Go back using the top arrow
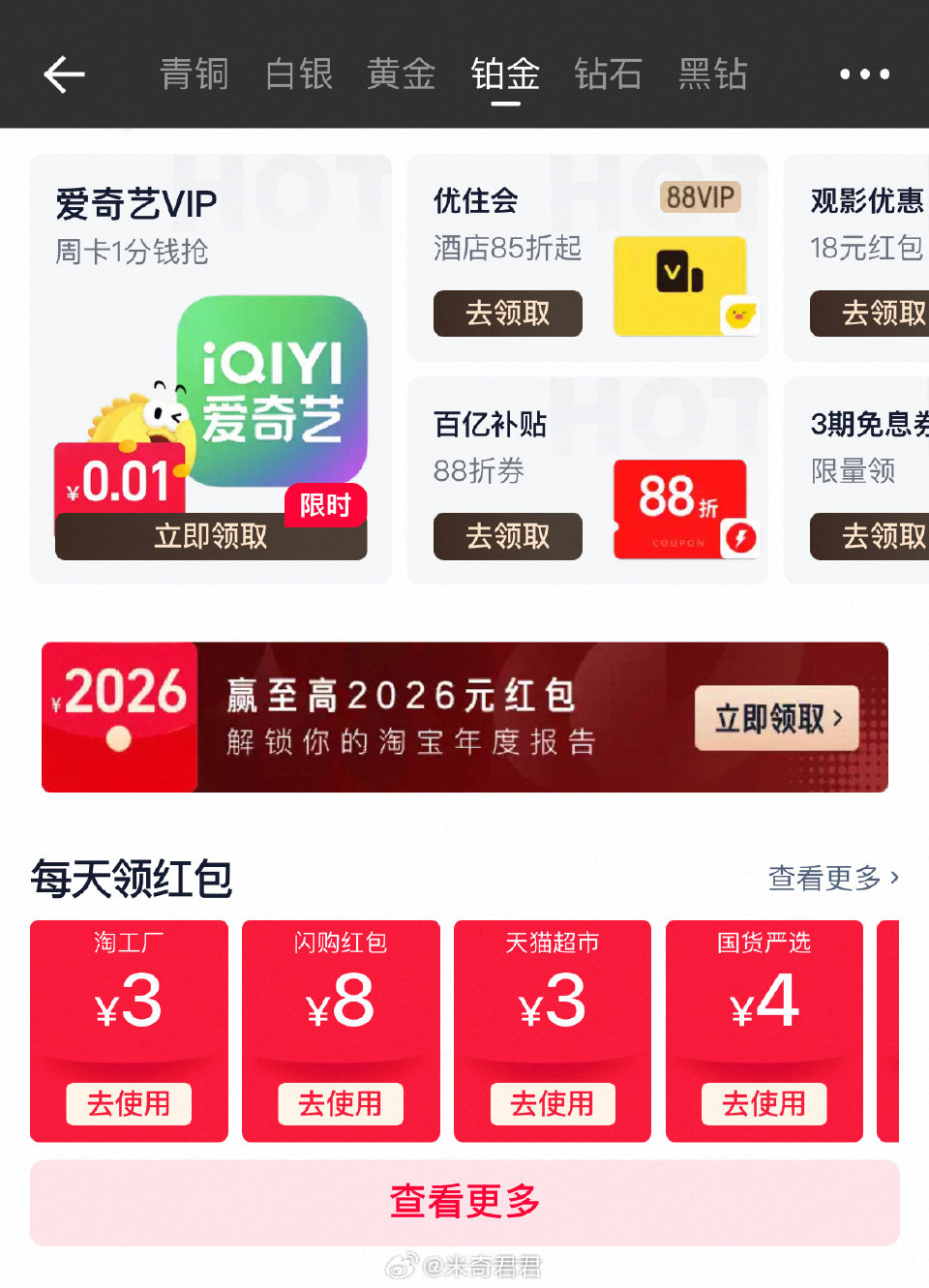Image resolution: width=929 pixels, height=1288 pixels. pos(64,75)
